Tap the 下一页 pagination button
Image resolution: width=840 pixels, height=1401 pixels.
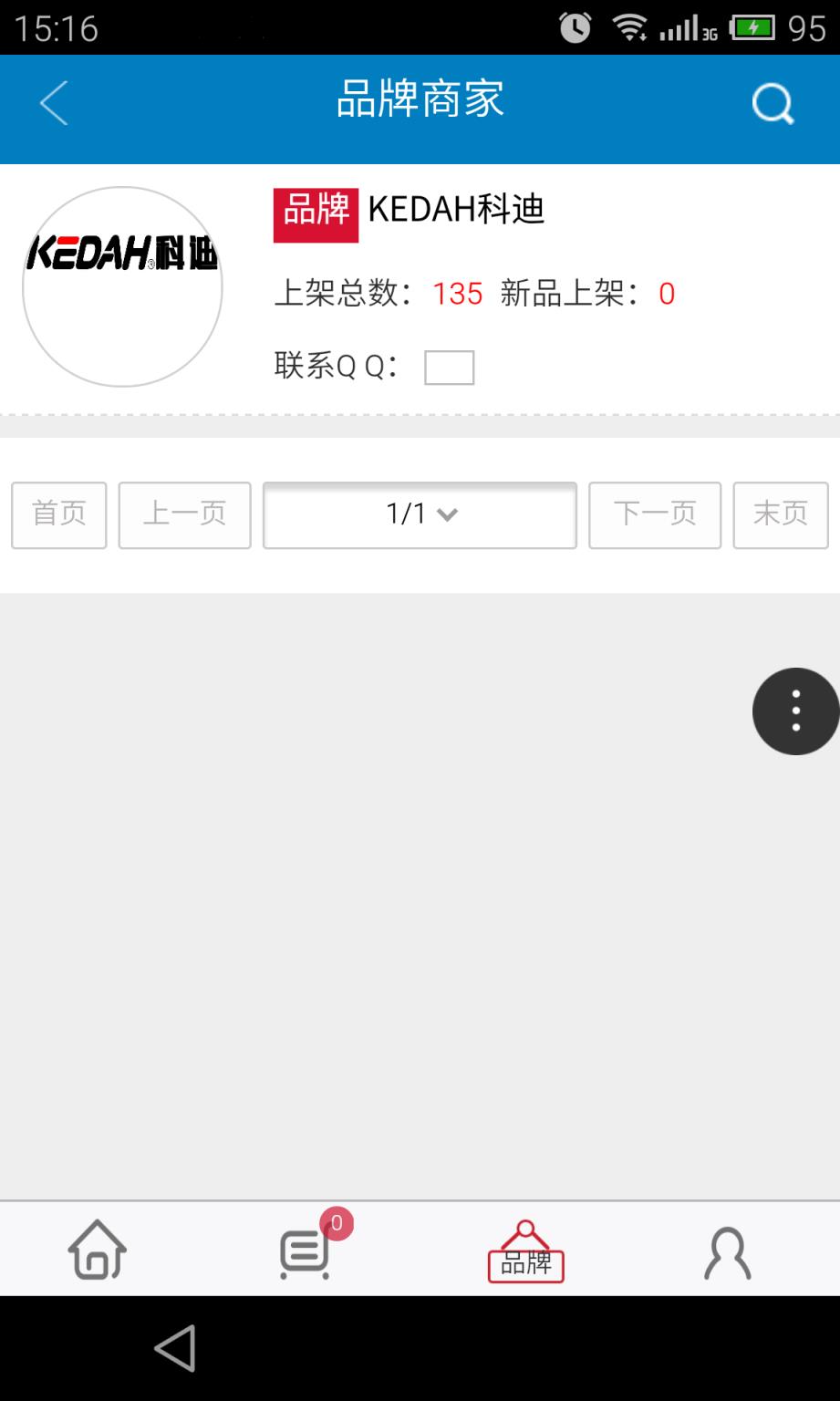[x=654, y=515]
